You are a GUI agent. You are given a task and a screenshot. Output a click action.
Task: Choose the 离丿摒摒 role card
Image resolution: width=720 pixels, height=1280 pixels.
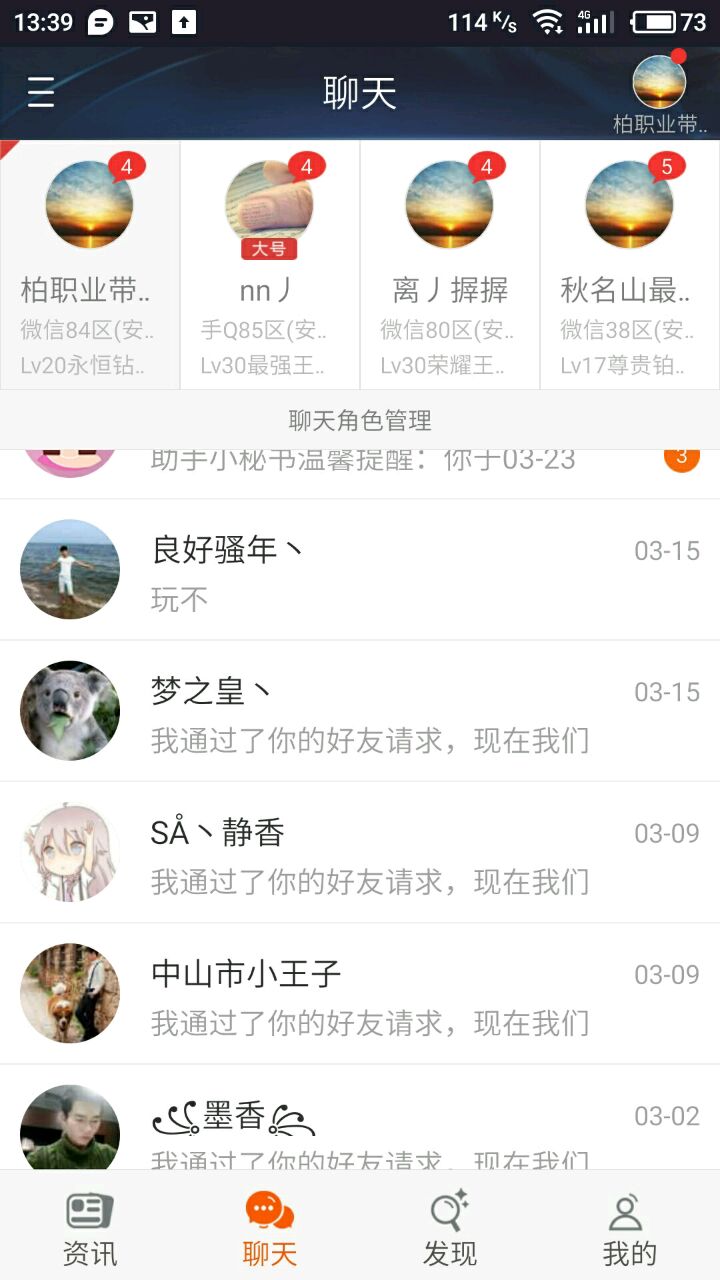pos(450,265)
